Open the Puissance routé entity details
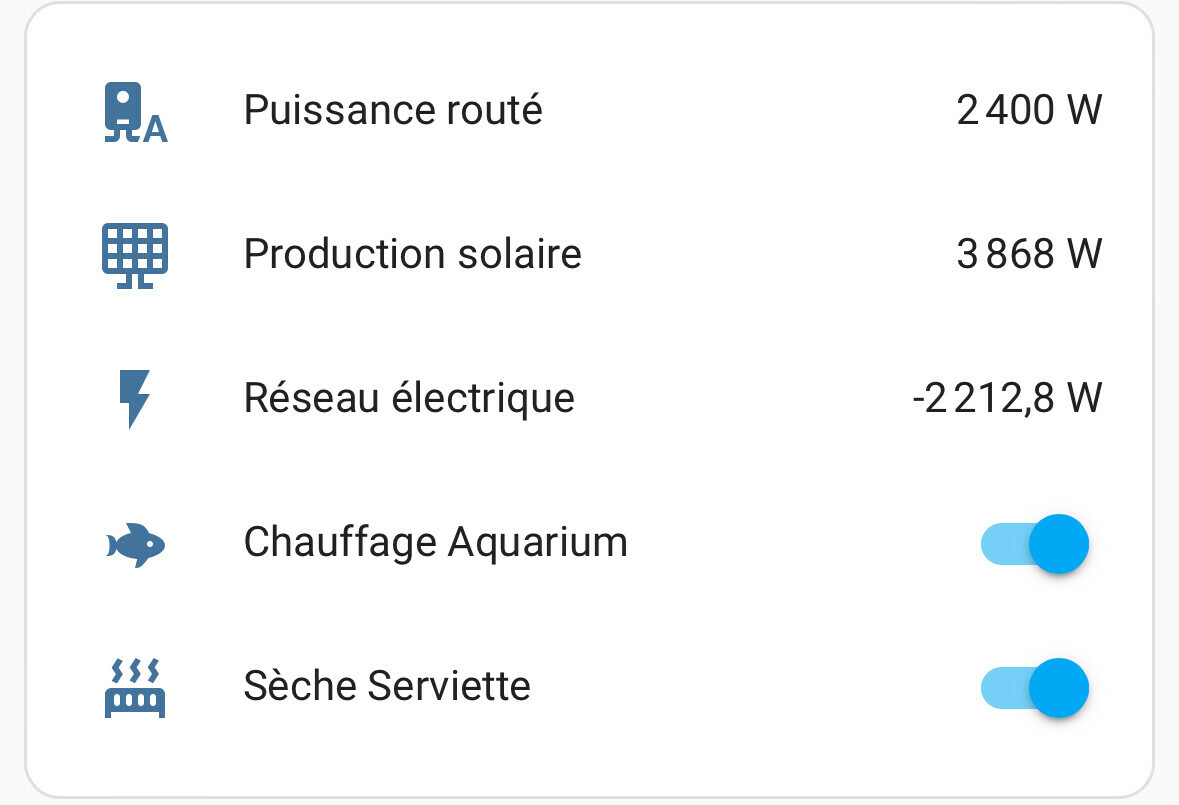Image resolution: width=1179 pixels, height=805 pixels. (393, 110)
